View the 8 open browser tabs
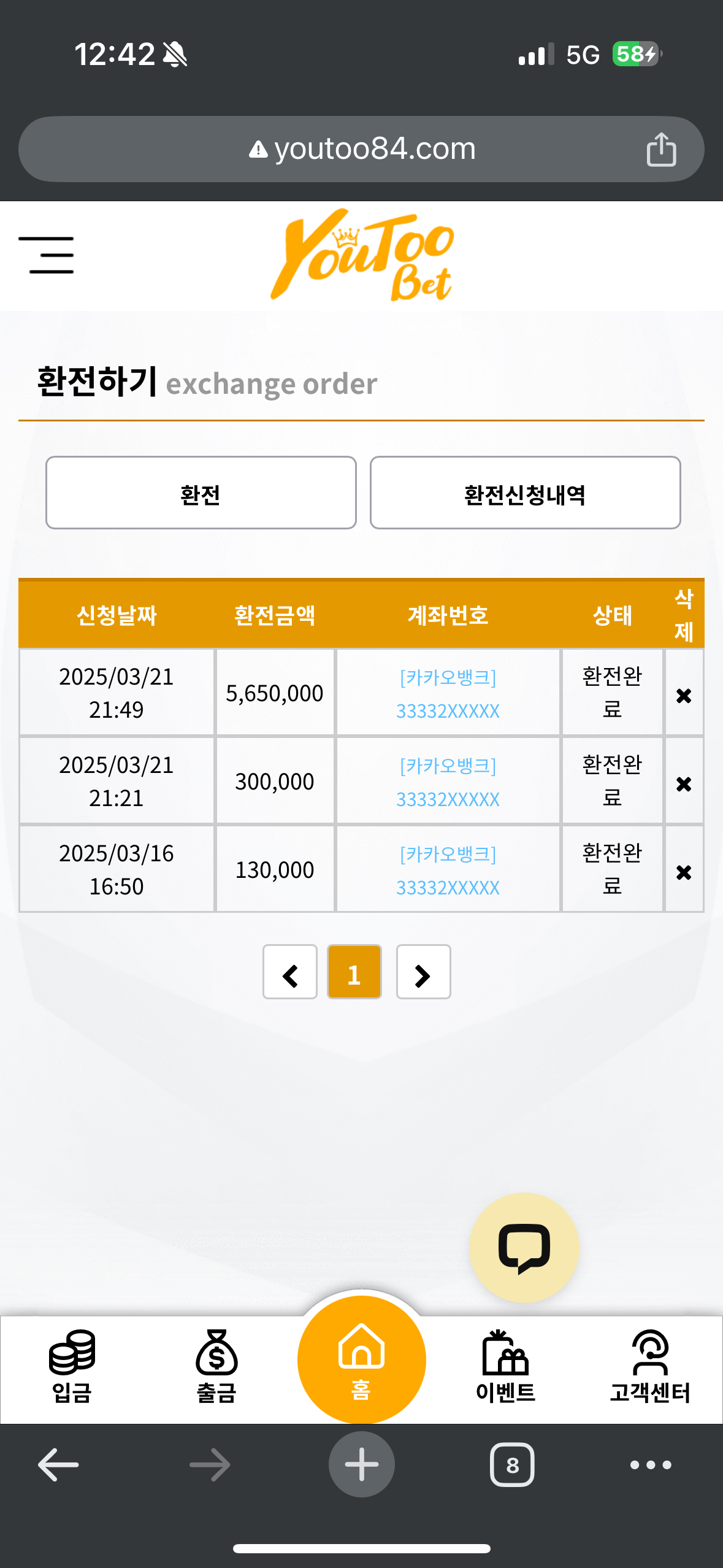 512,1465
